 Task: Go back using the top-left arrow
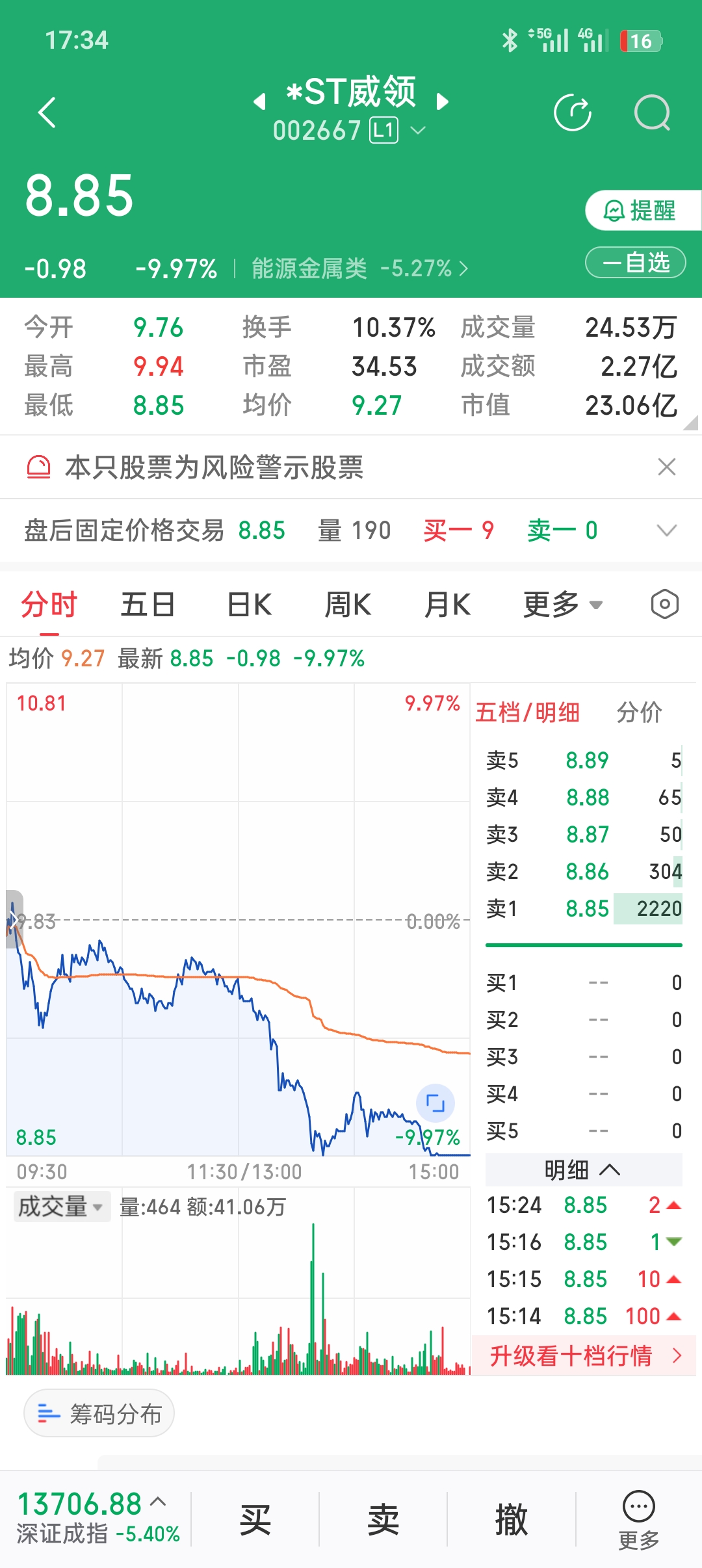47,112
